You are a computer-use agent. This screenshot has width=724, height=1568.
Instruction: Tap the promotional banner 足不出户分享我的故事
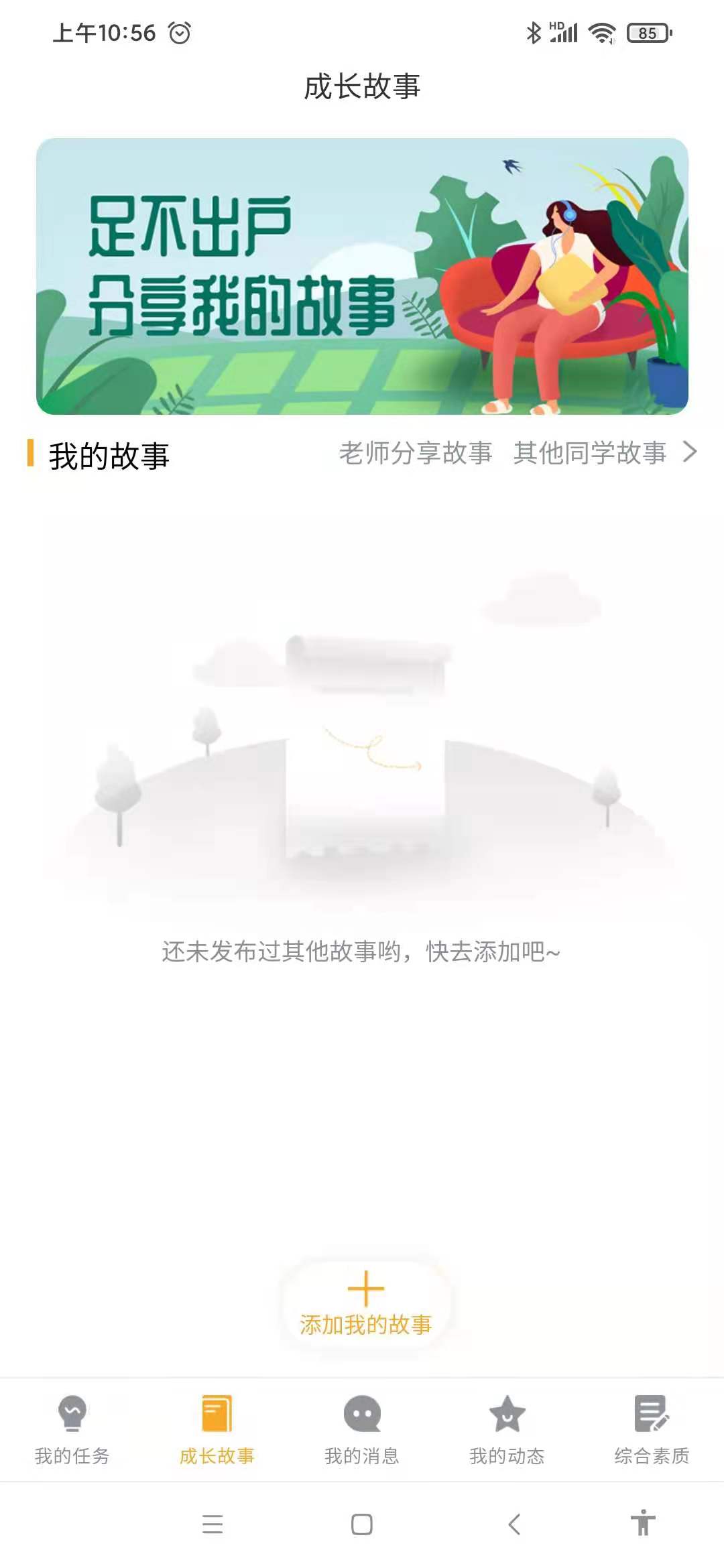(362, 275)
